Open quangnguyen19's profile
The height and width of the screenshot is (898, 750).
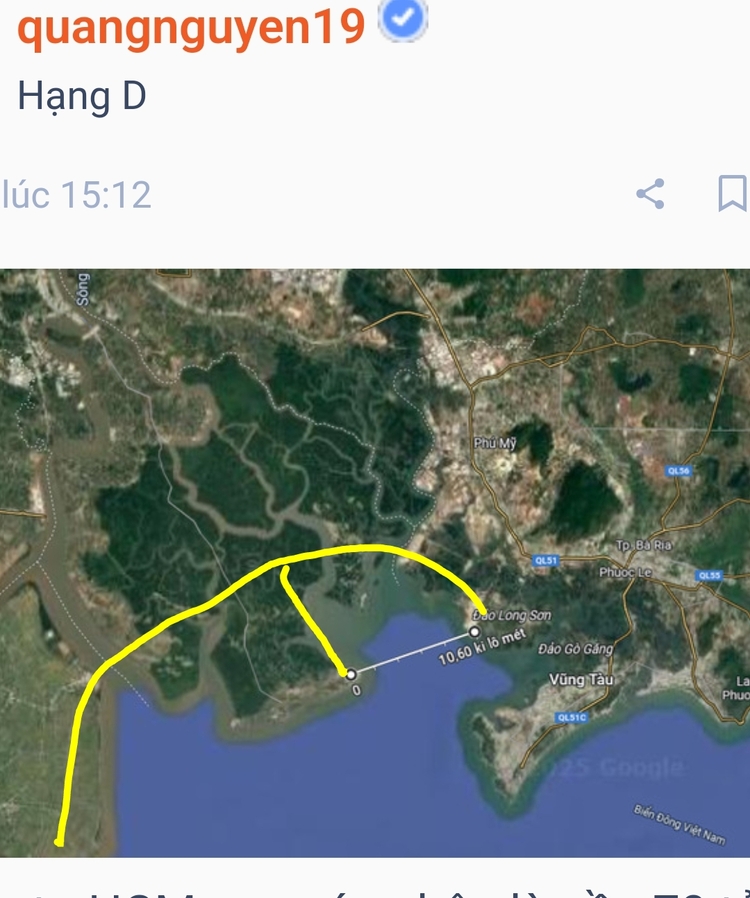click(190, 28)
